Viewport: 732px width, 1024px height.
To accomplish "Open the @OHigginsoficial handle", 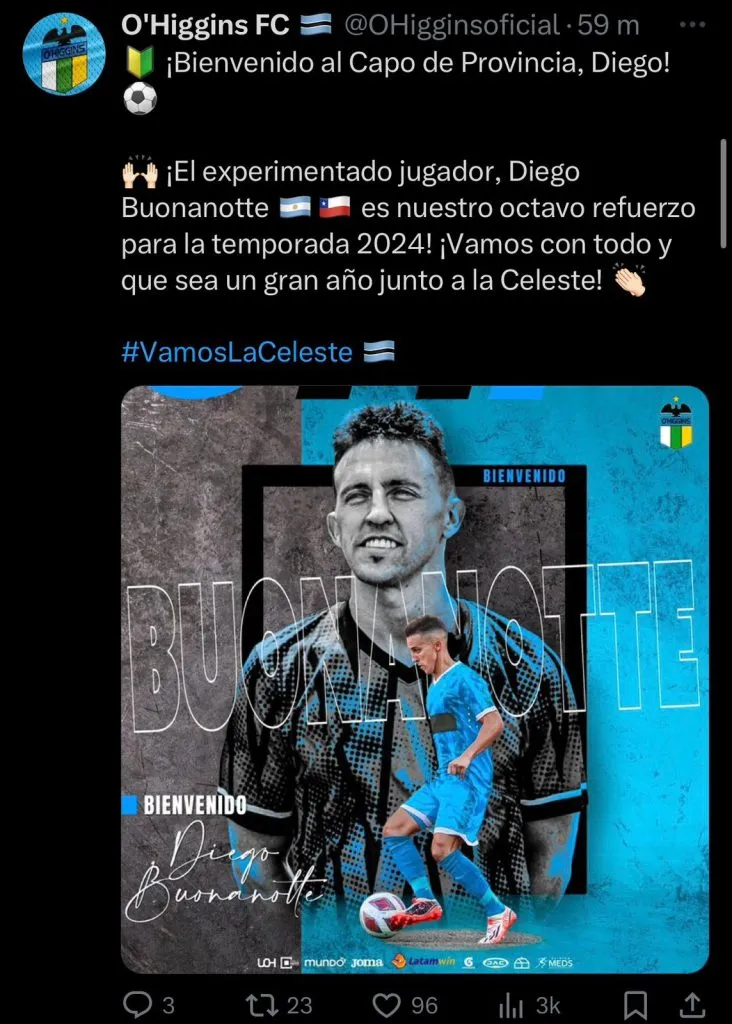I will pos(452,24).
